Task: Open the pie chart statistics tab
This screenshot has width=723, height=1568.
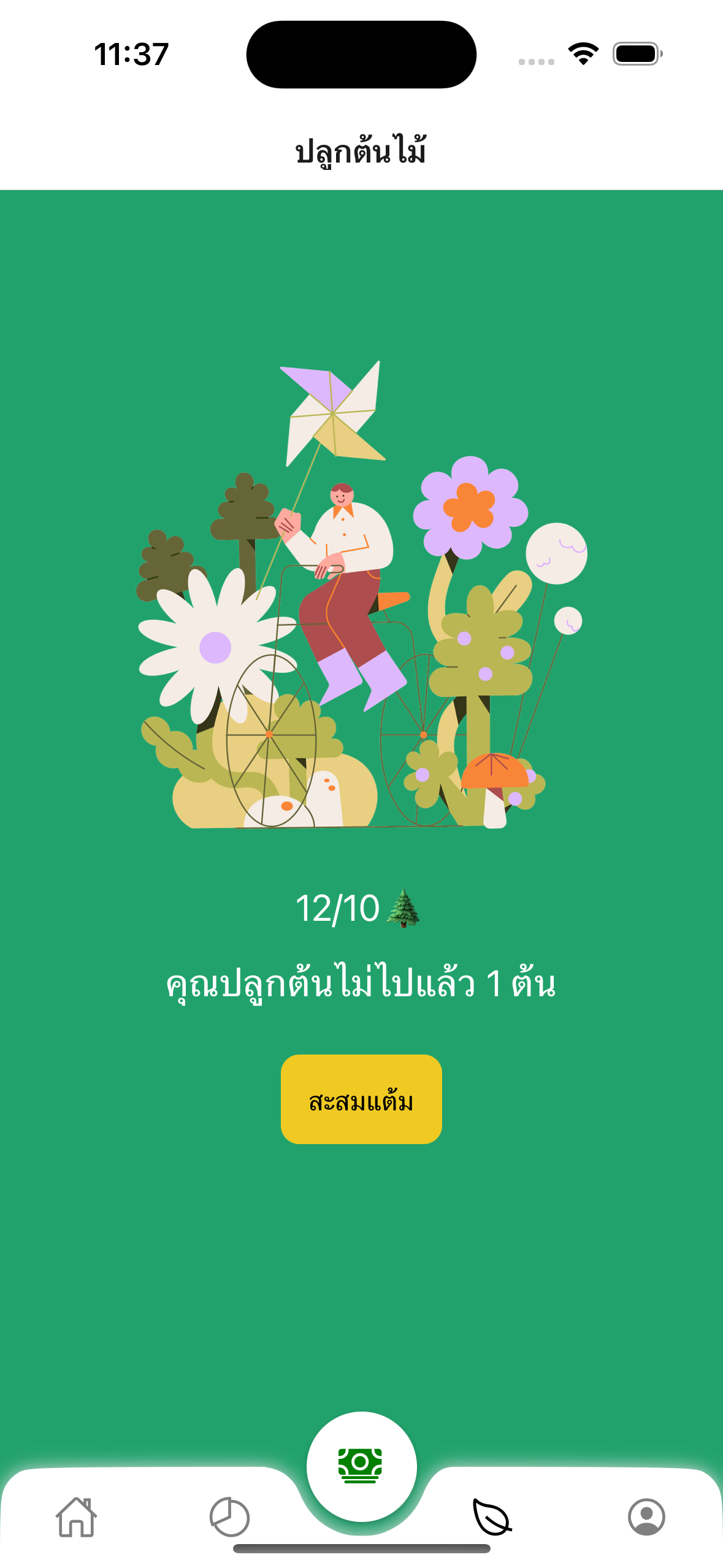Action: [x=229, y=1517]
